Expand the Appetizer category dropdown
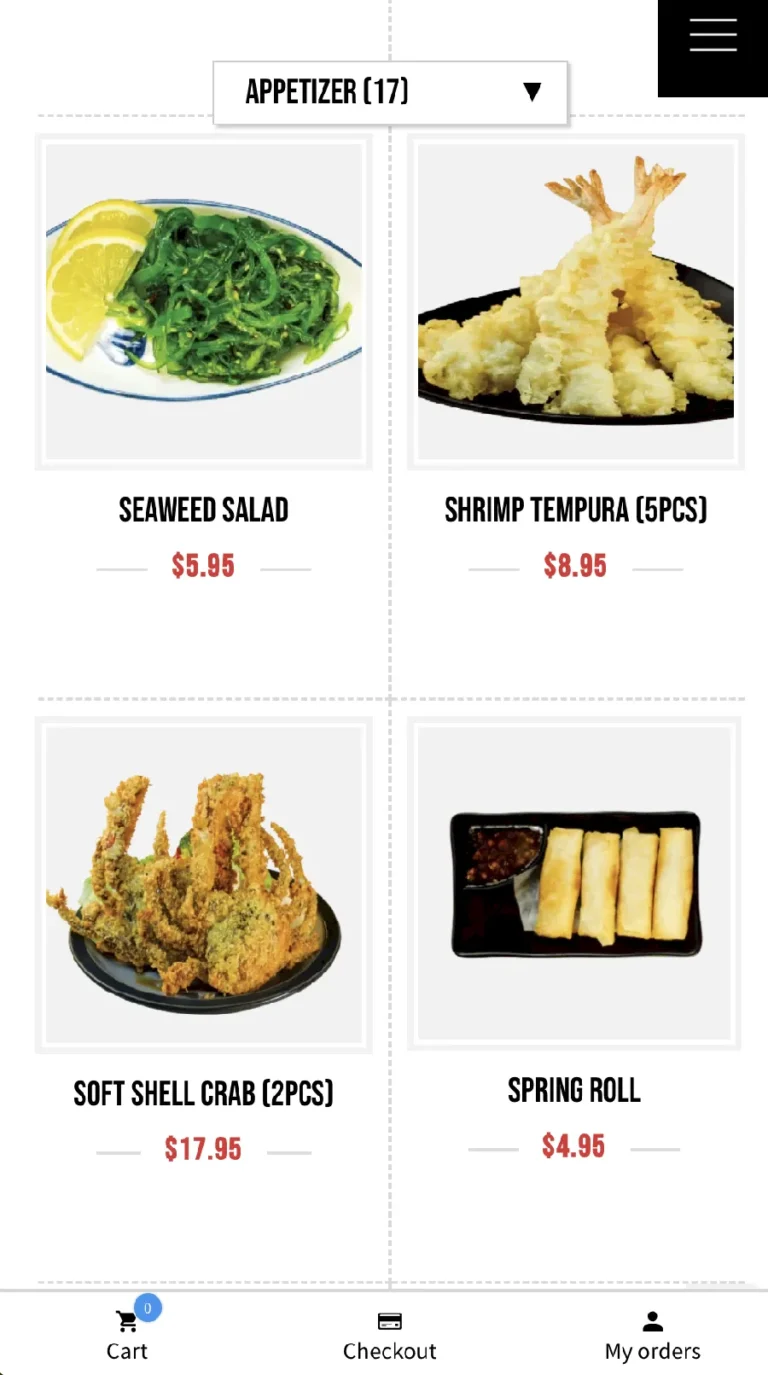Image resolution: width=768 pixels, height=1375 pixels. tap(390, 93)
